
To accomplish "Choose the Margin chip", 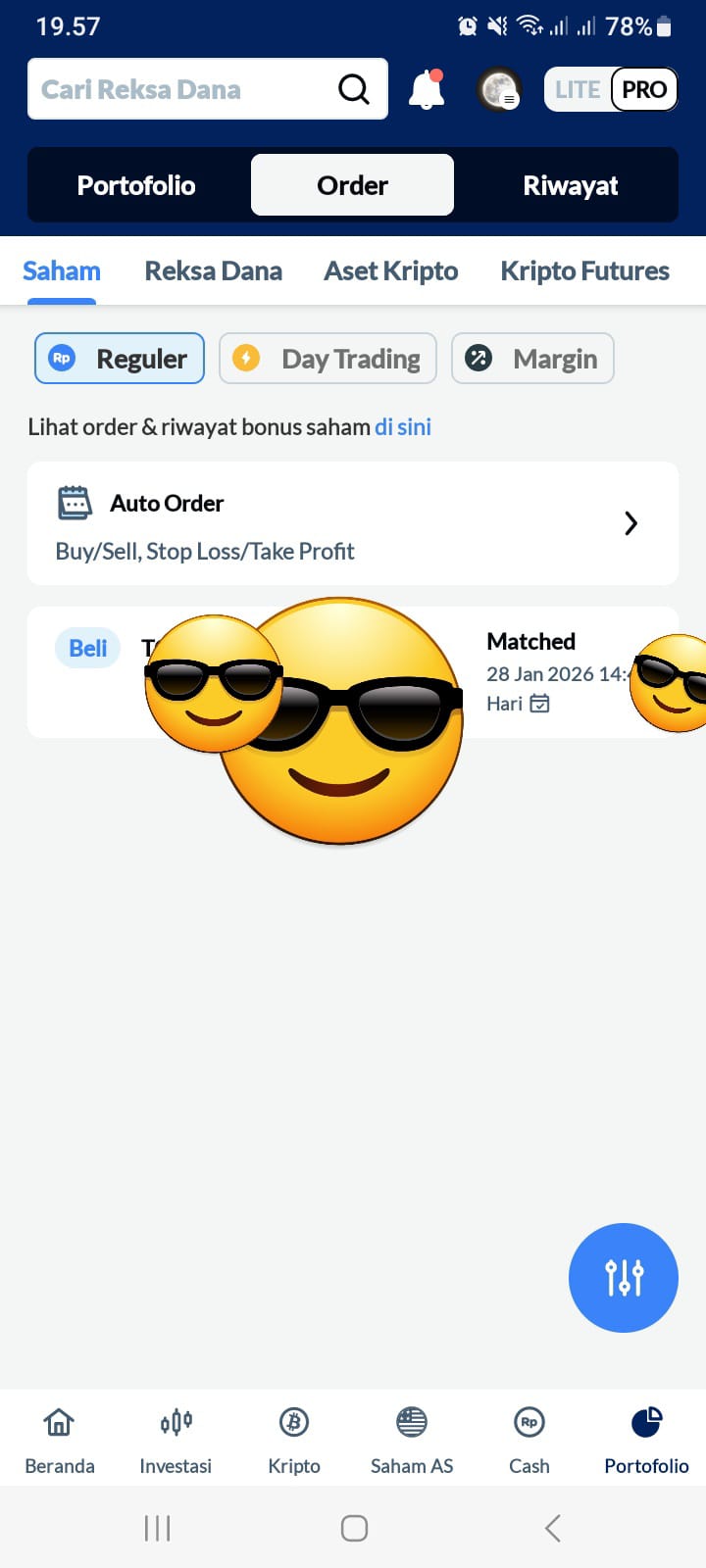I will (532, 359).
